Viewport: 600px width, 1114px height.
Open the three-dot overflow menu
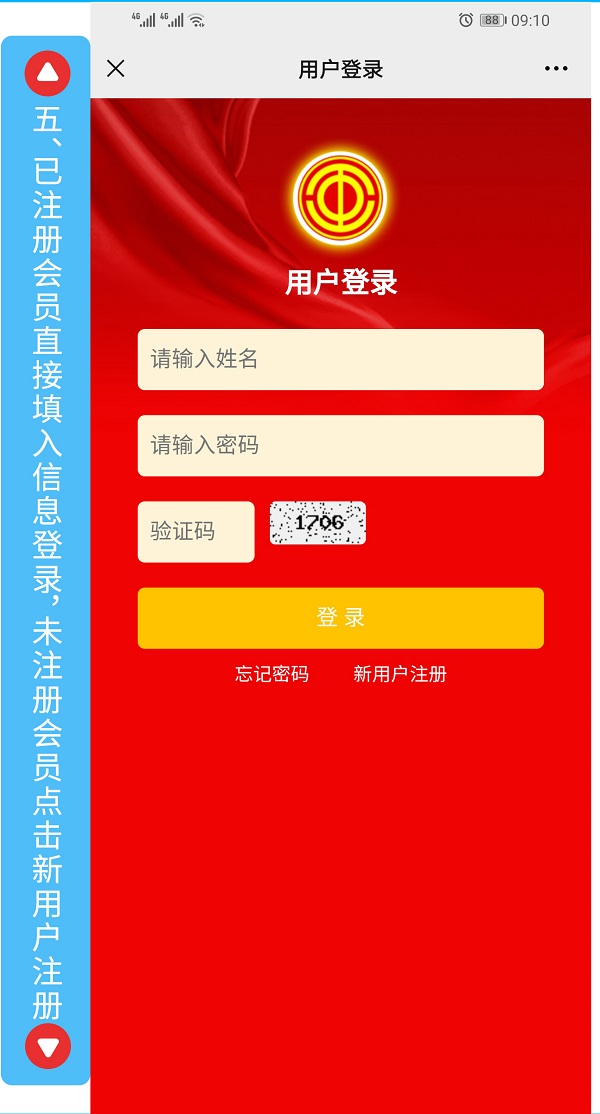click(x=556, y=69)
